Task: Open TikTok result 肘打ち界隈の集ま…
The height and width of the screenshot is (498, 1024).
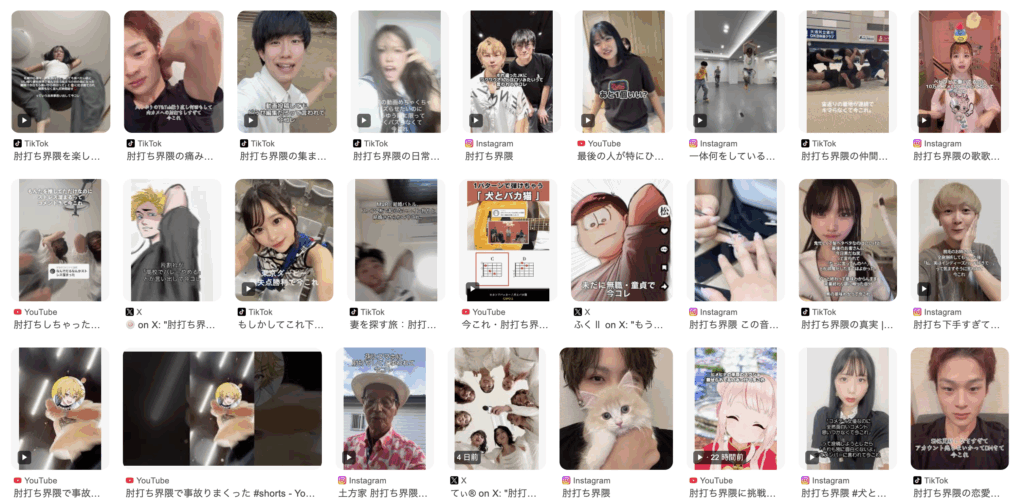Action: 286,72
